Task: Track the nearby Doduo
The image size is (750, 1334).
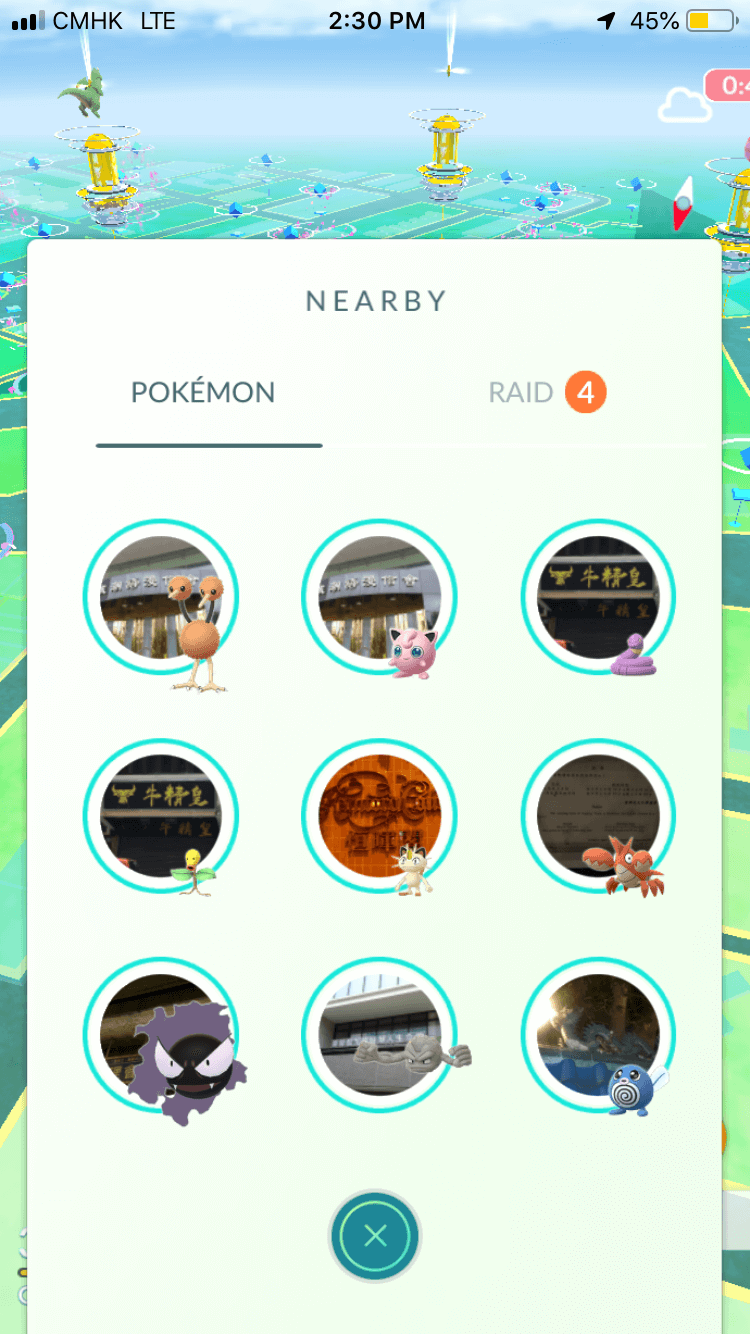Action: click(160, 598)
